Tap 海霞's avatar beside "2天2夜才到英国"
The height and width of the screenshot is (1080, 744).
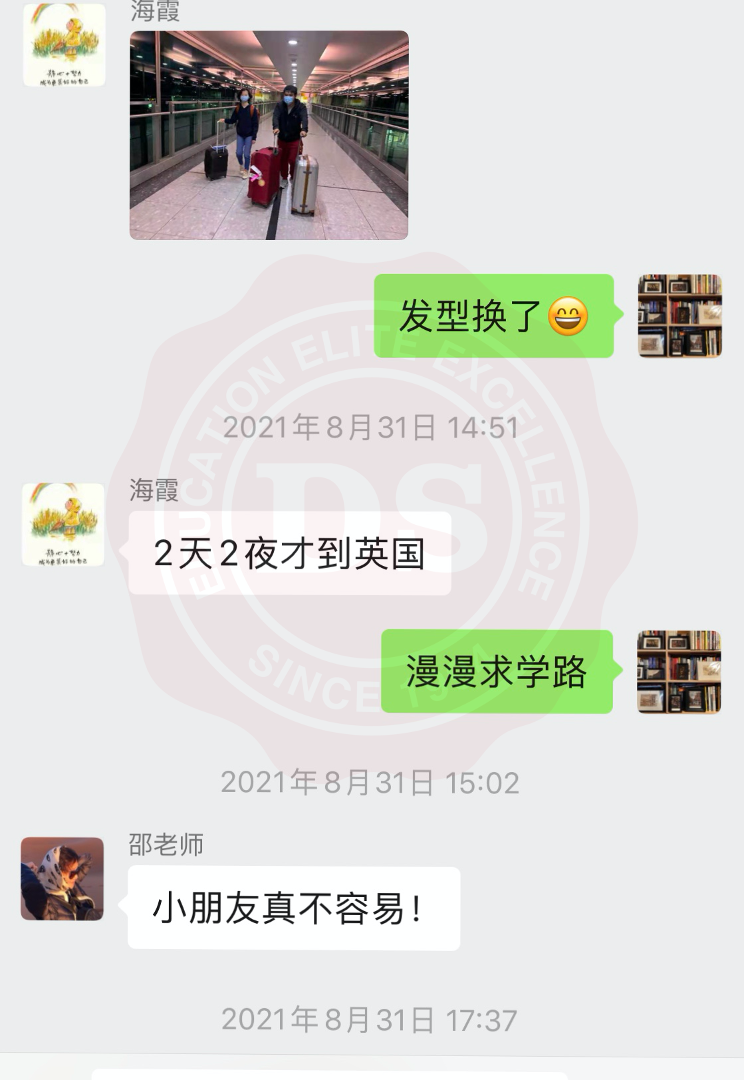tap(64, 525)
